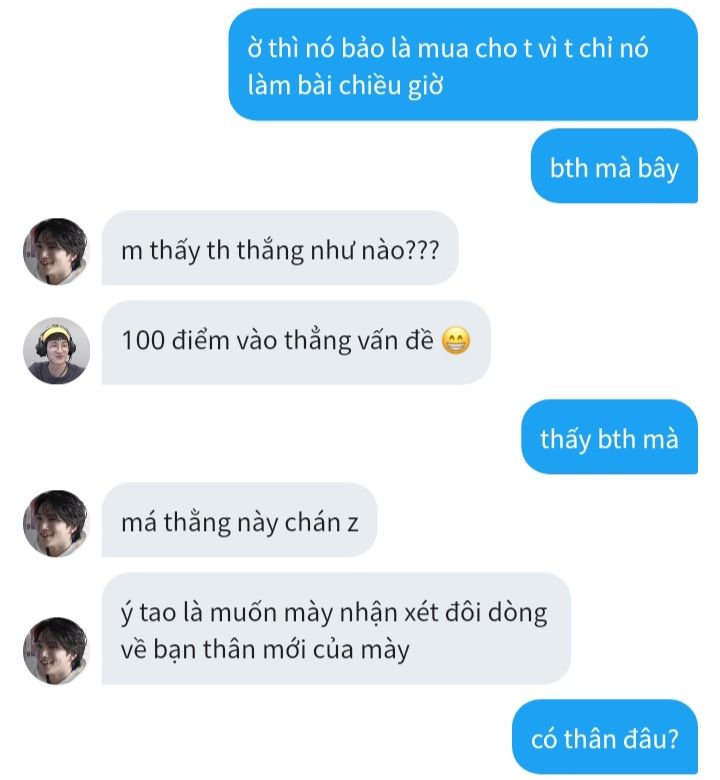View profile beside 'ý tao là muốn mày nhận xét'
This screenshot has width=720, height=780.
57,650
